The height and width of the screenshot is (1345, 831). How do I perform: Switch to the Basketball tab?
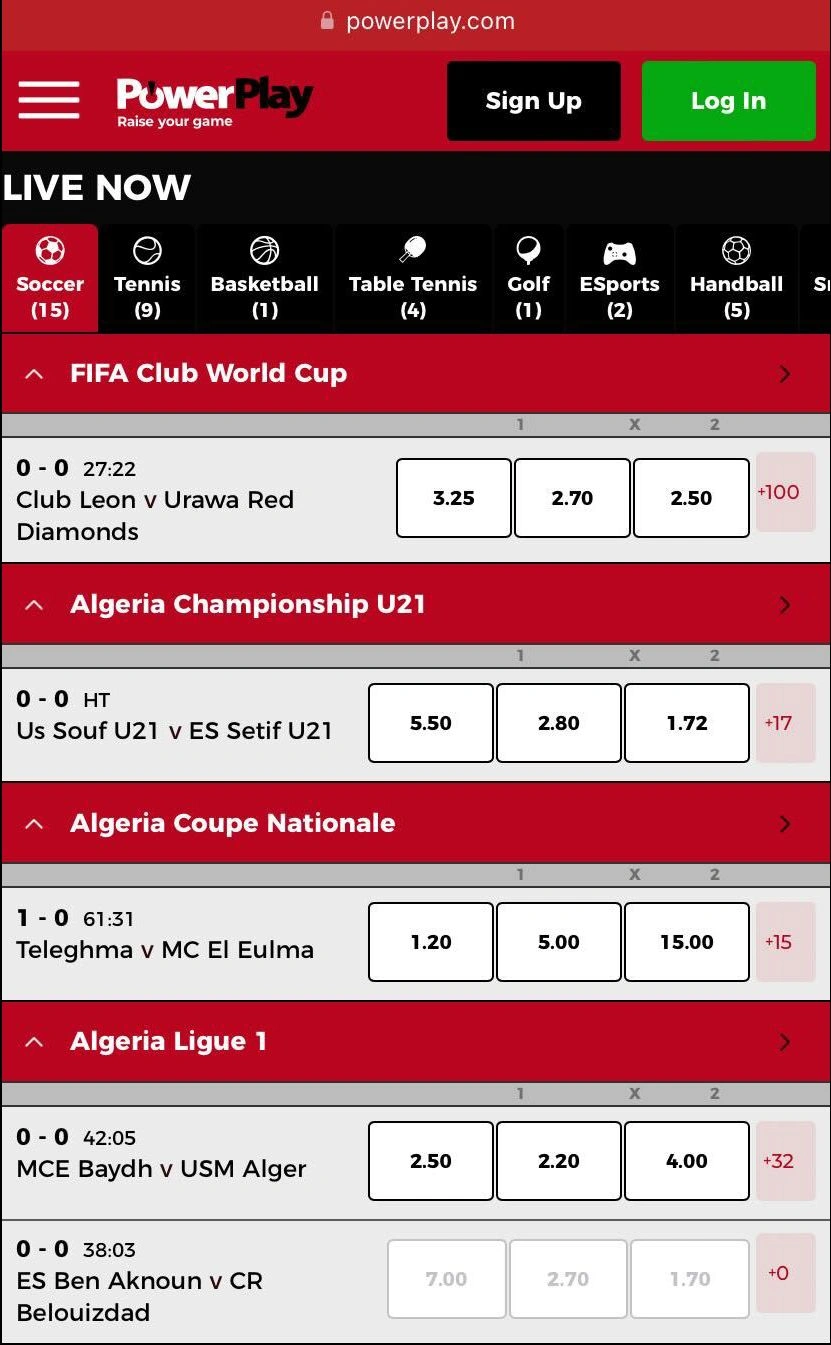264,278
